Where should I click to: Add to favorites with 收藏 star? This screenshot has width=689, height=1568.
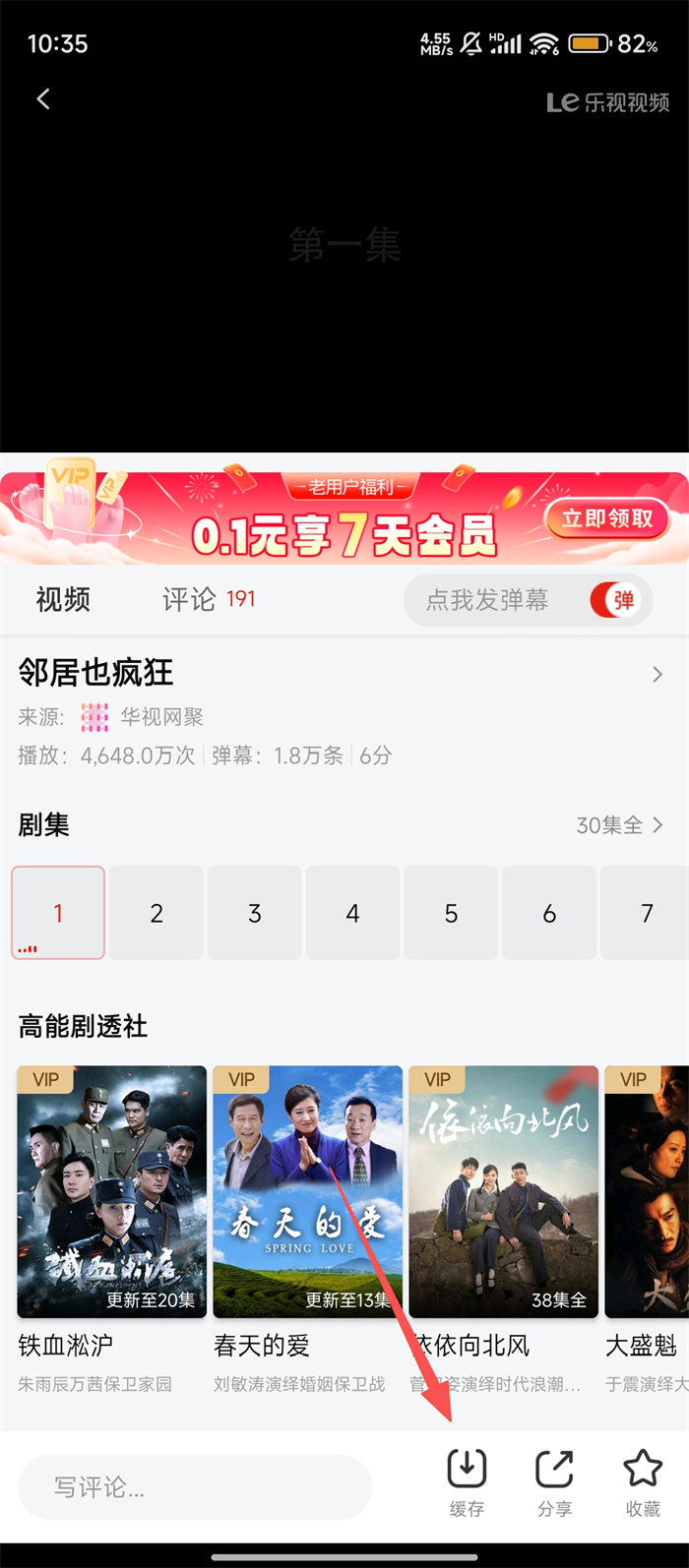pos(643,1481)
